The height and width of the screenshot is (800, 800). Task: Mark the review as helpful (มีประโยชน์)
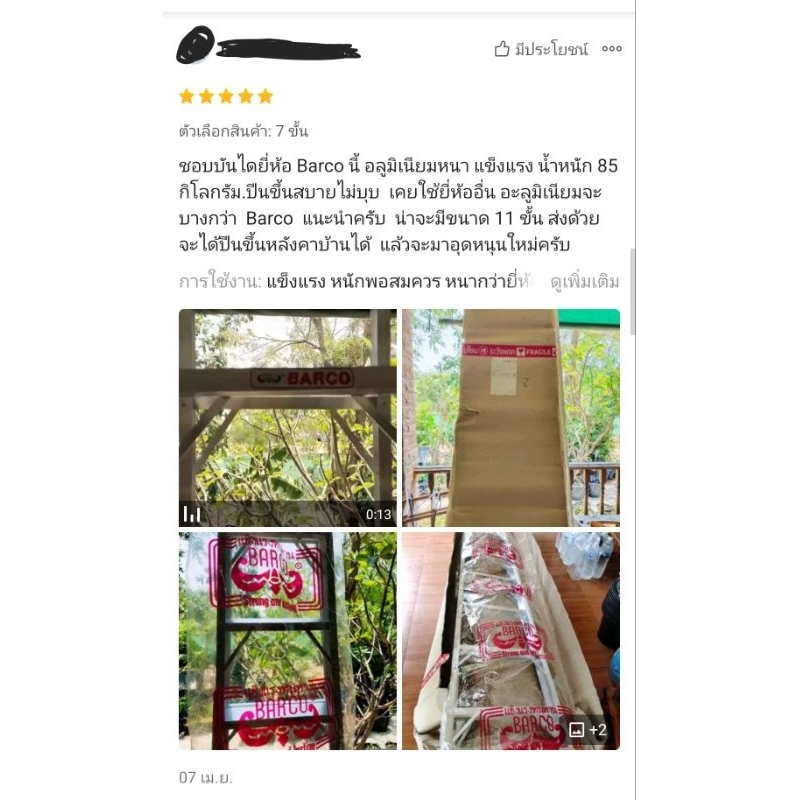(x=541, y=49)
